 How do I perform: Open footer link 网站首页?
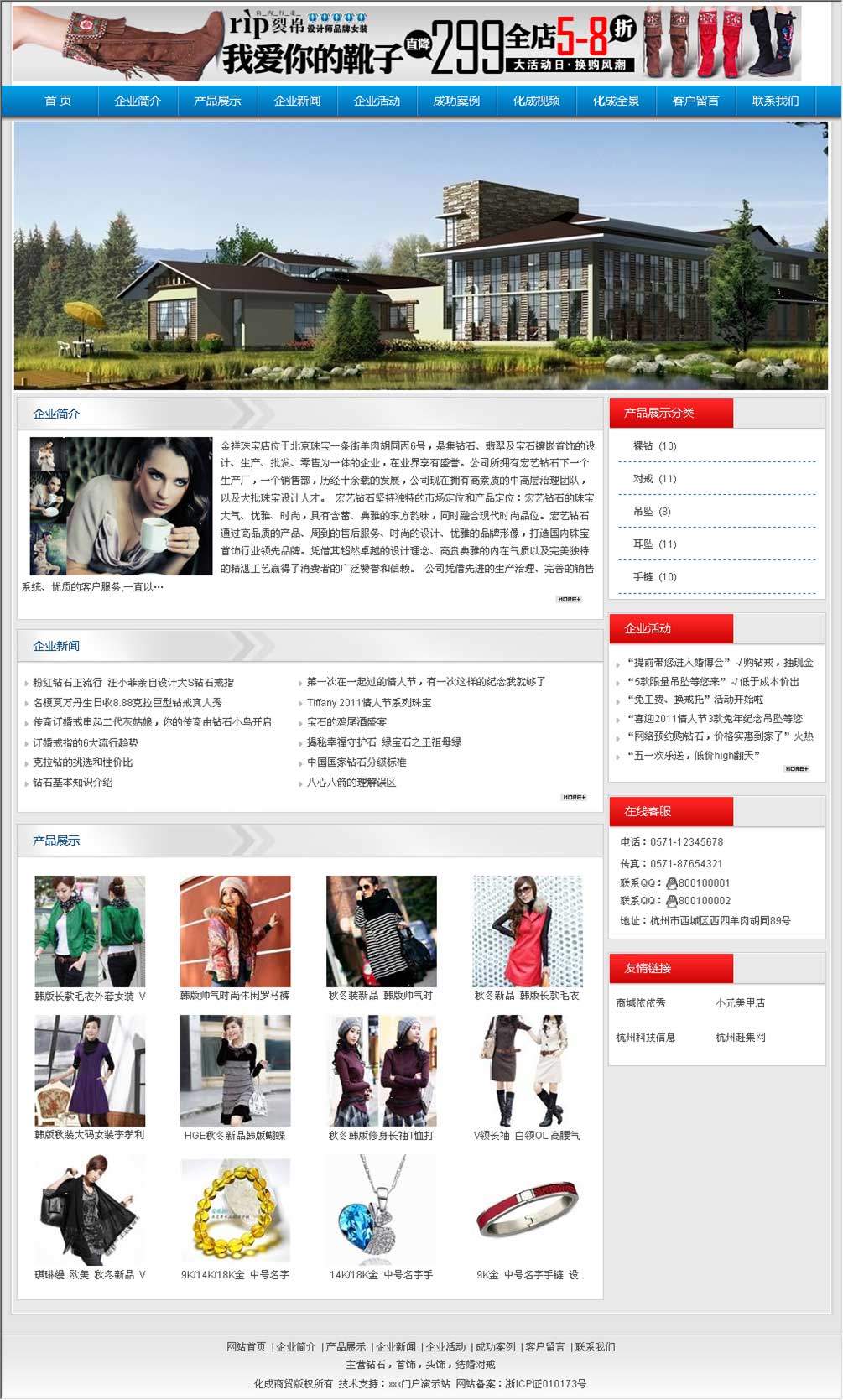tap(246, 1347)
